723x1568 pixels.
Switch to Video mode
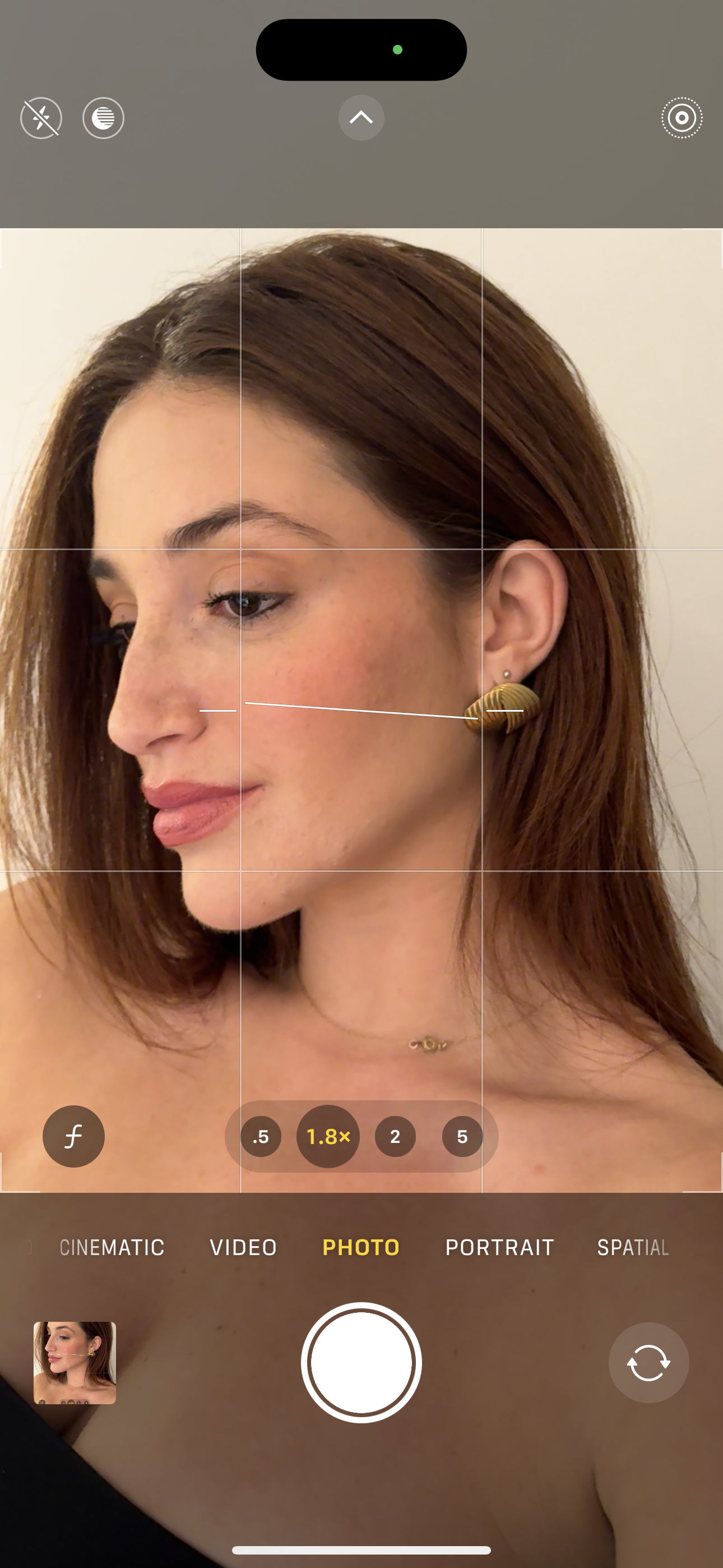pyautogui.click(x=243, y=1247)
